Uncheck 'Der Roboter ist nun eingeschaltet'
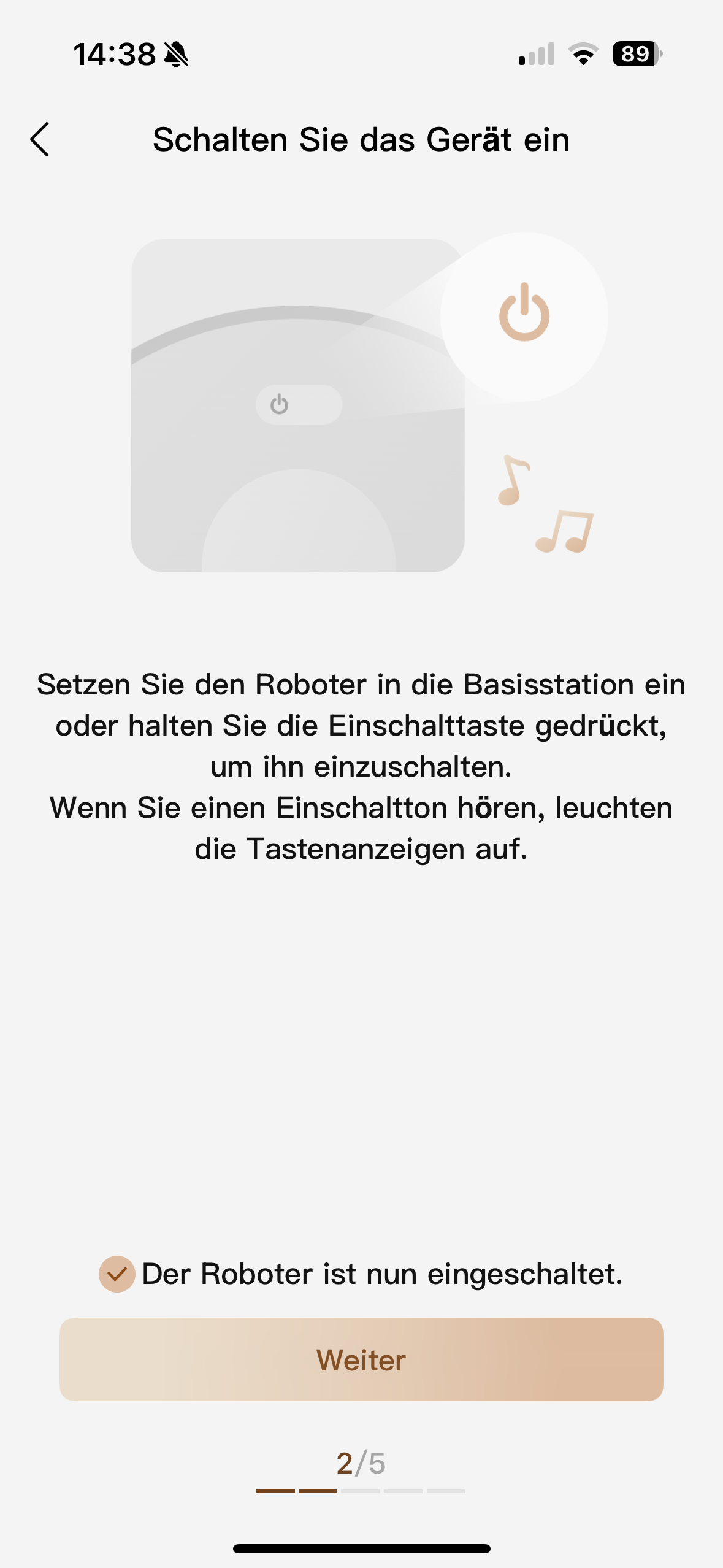 [117, 1274]
